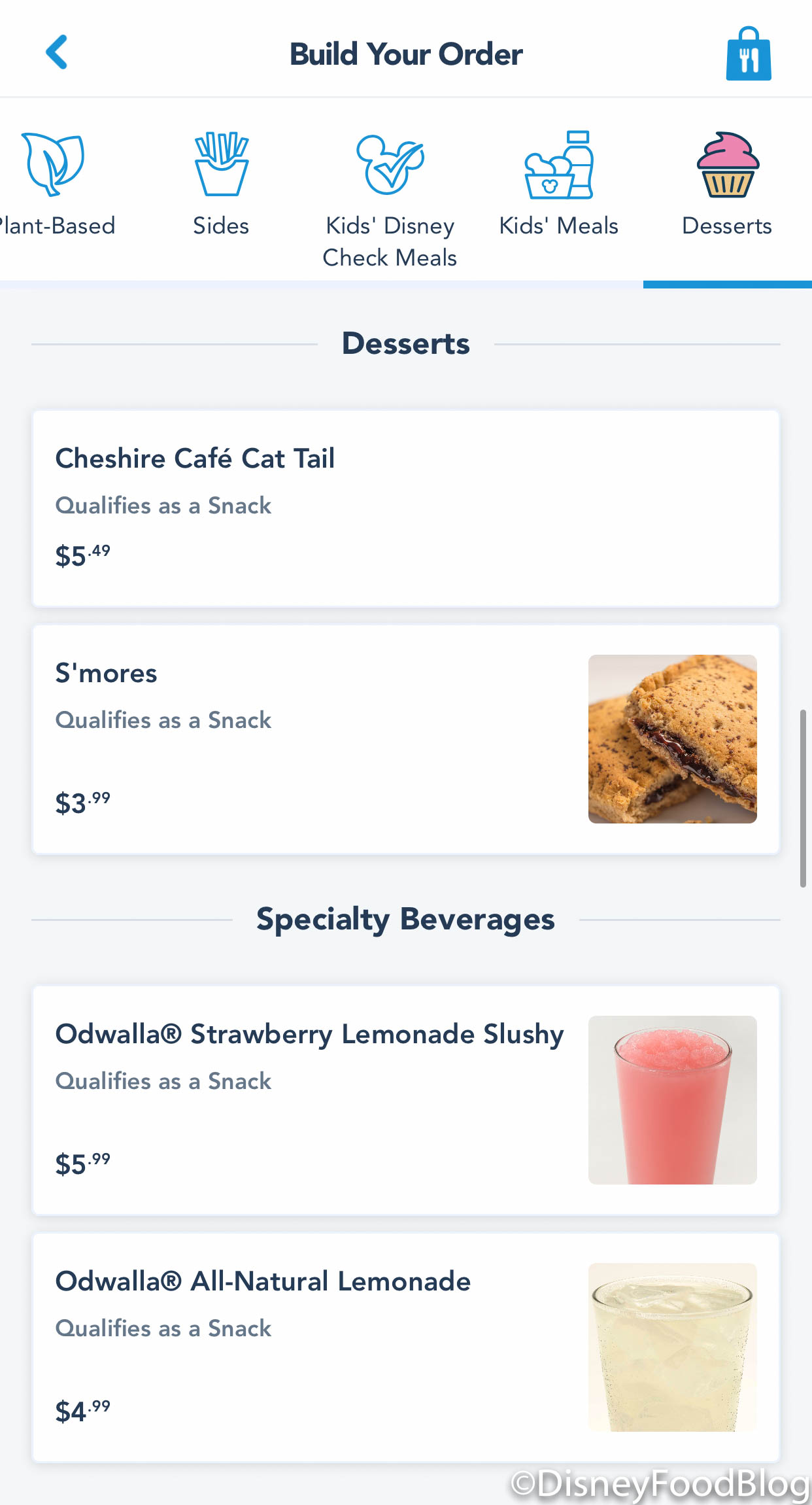Switch to the Plant-Based category

[56, 184]
